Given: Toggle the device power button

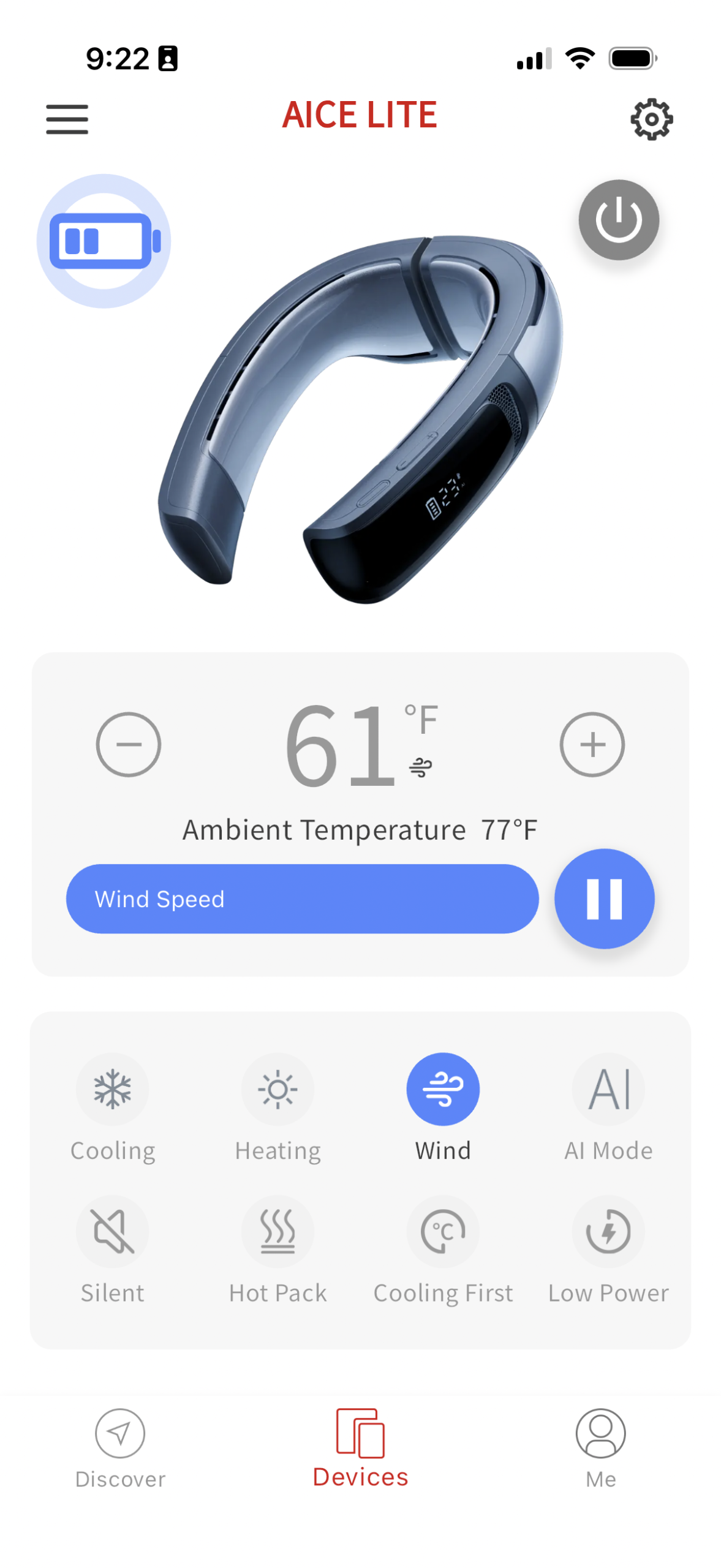Looking at the screenshot, I should point(618,219).
